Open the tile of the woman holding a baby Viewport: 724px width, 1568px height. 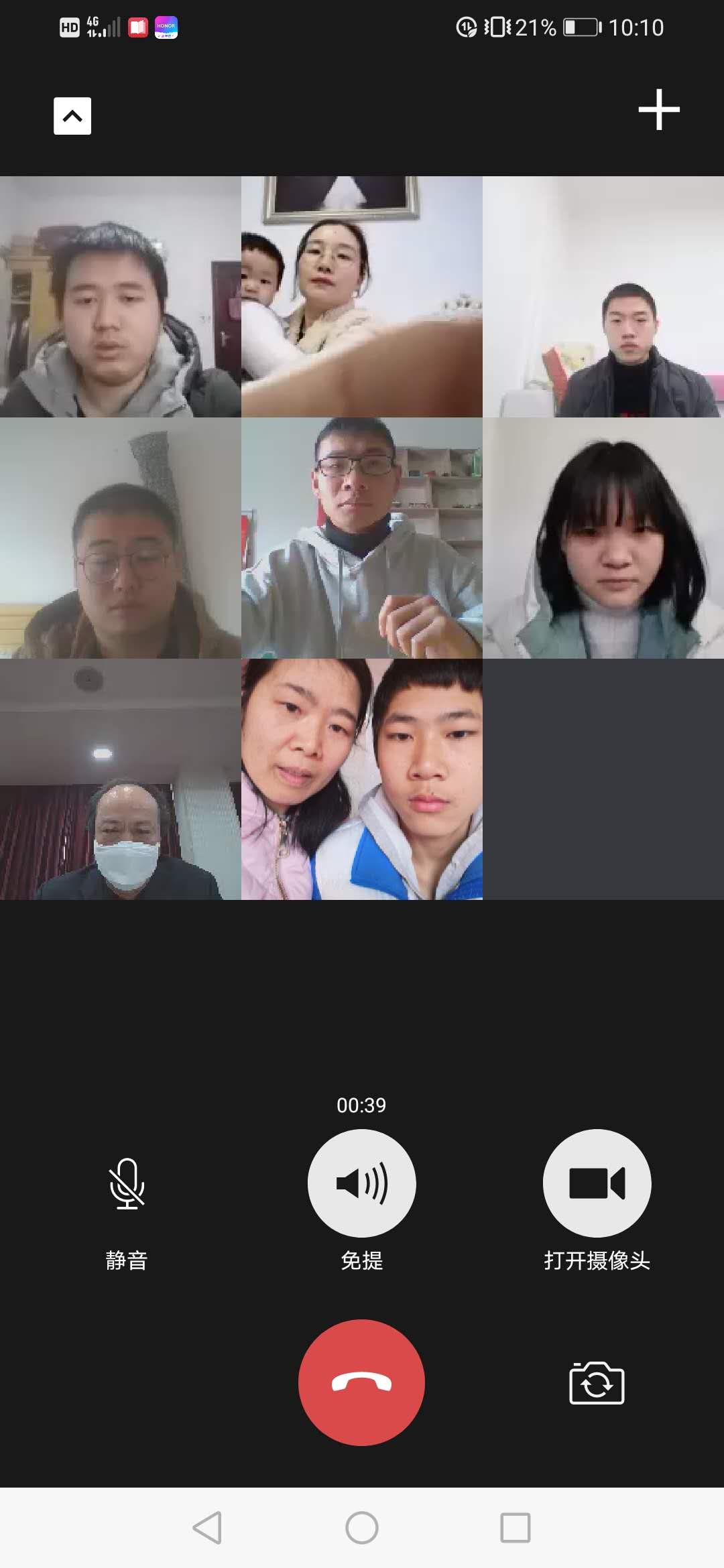point(362,296)
